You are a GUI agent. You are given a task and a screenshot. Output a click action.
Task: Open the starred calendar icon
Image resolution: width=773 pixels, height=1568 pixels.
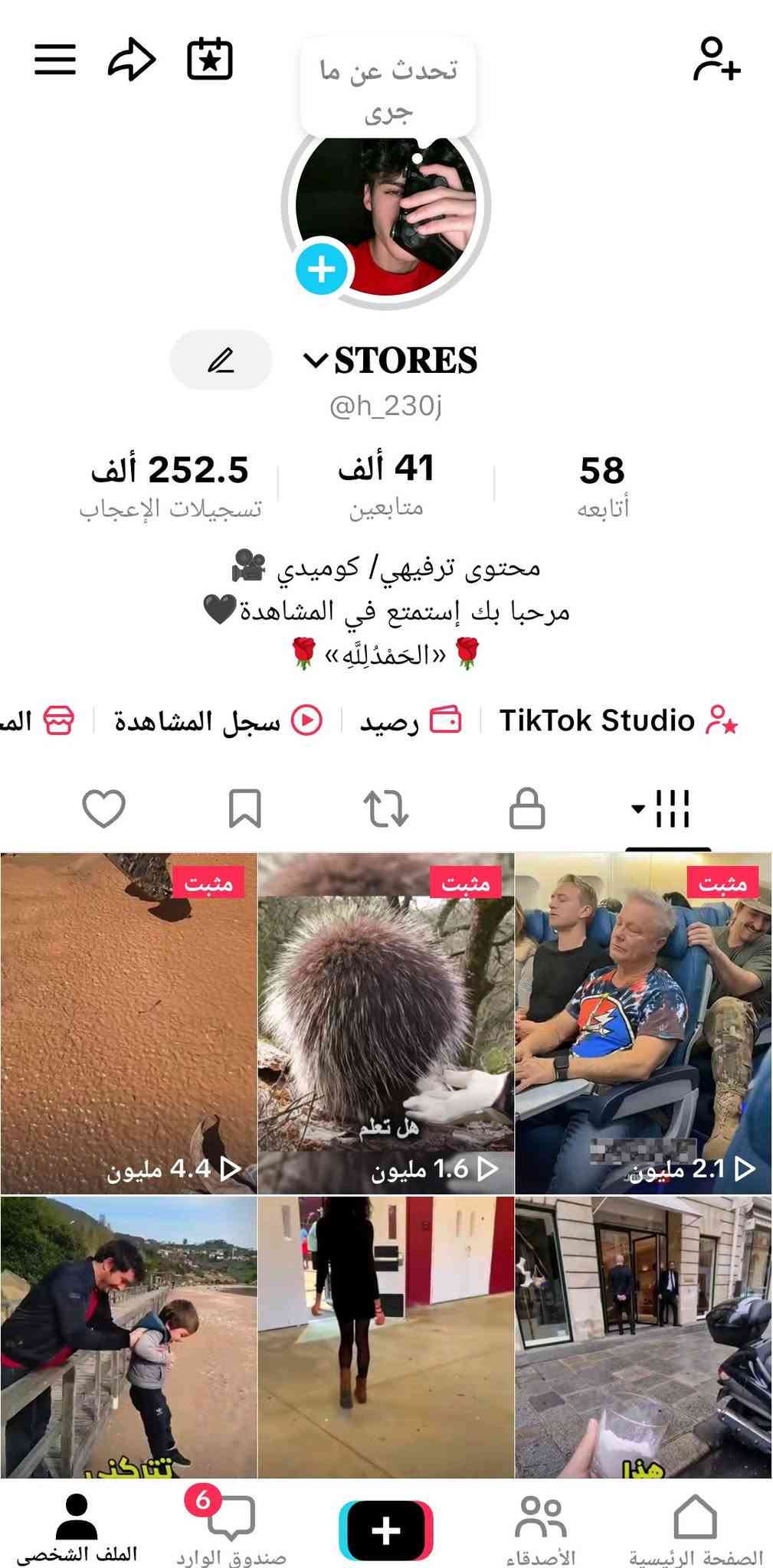click(x=209, y=59)
